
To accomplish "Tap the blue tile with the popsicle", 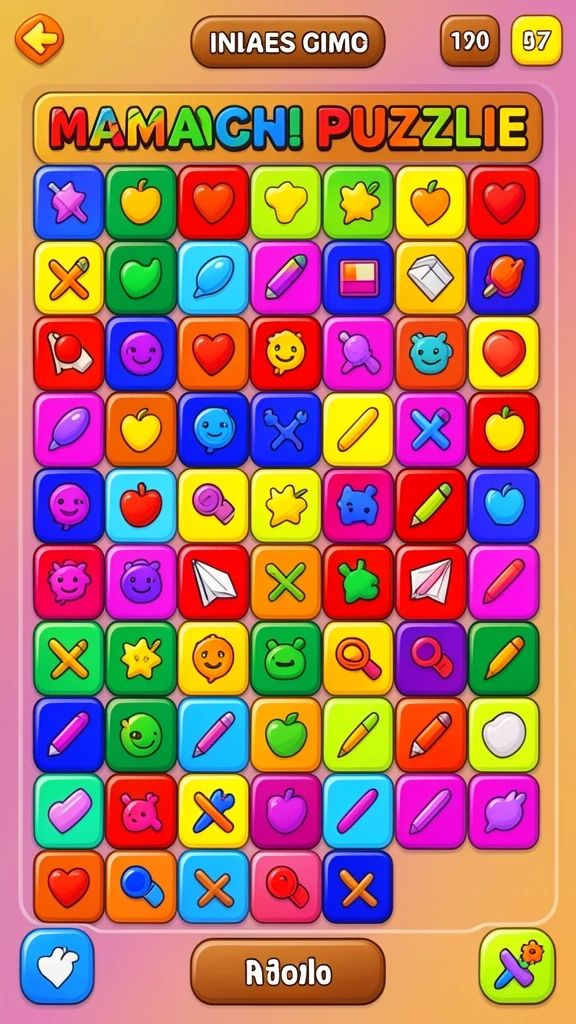I will tap(504, 278).
